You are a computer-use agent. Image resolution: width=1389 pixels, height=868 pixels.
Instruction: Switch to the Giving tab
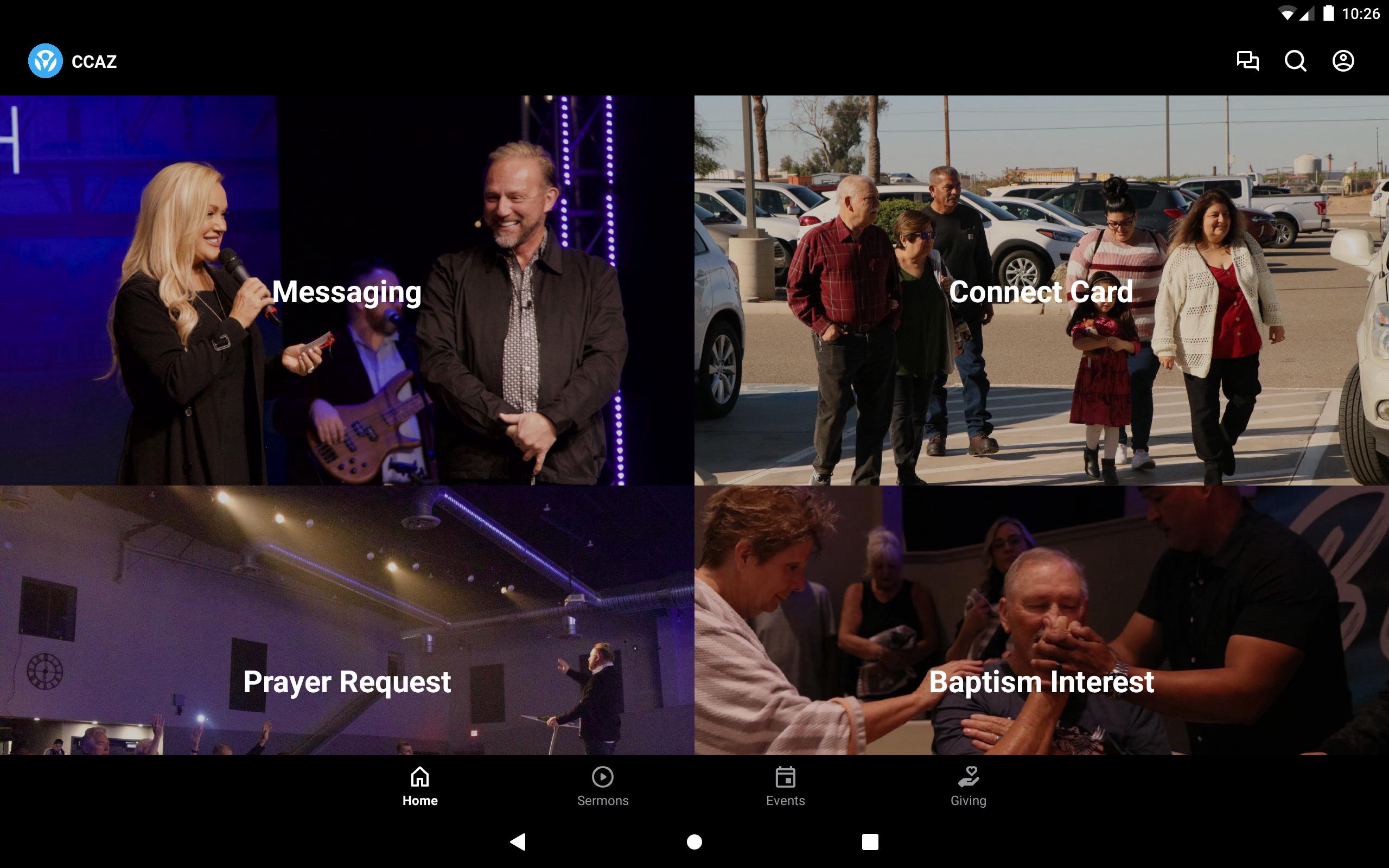(969, 787)
